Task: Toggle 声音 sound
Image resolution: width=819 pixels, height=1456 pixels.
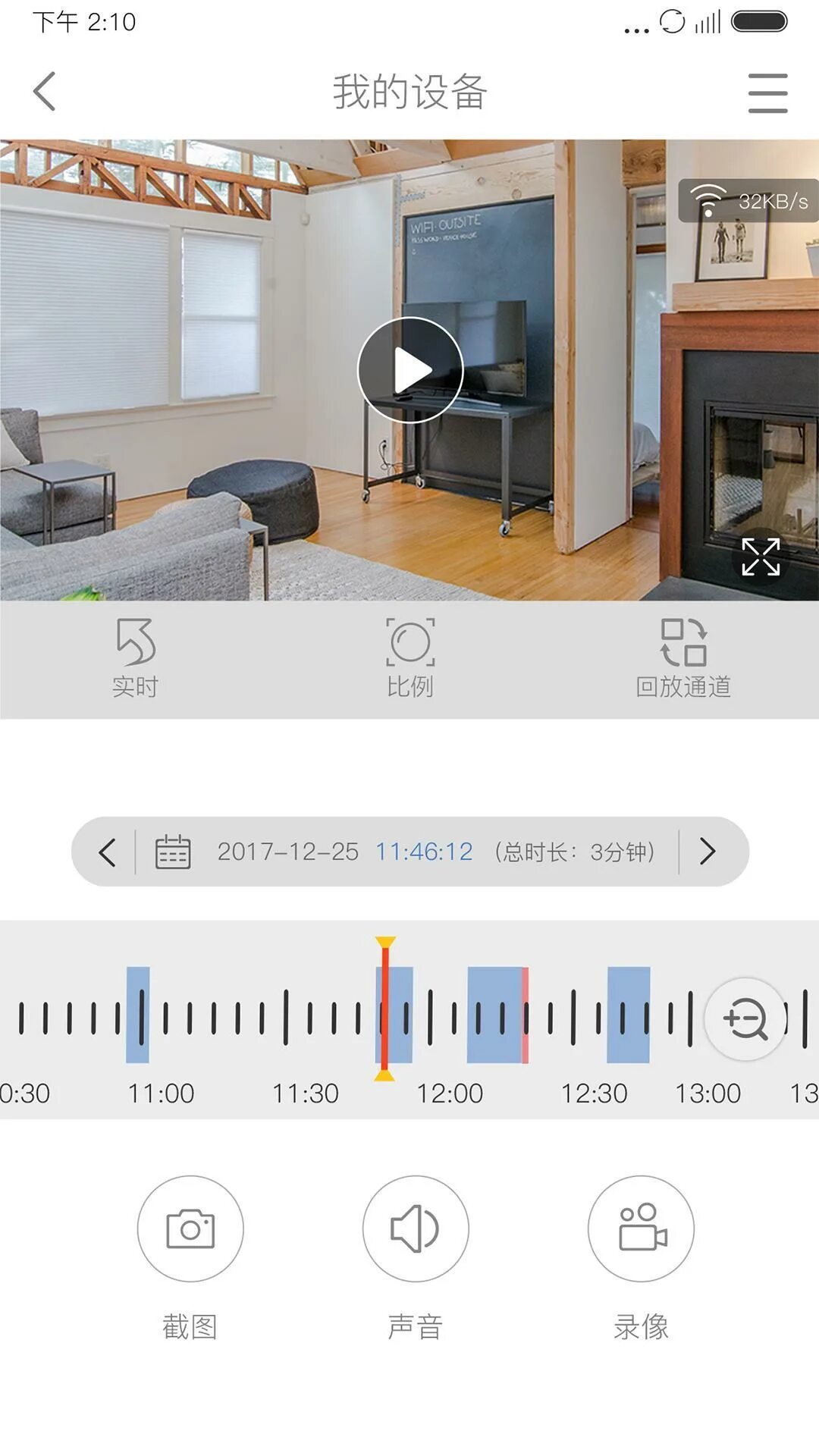Action: (x=416, y=1228)
